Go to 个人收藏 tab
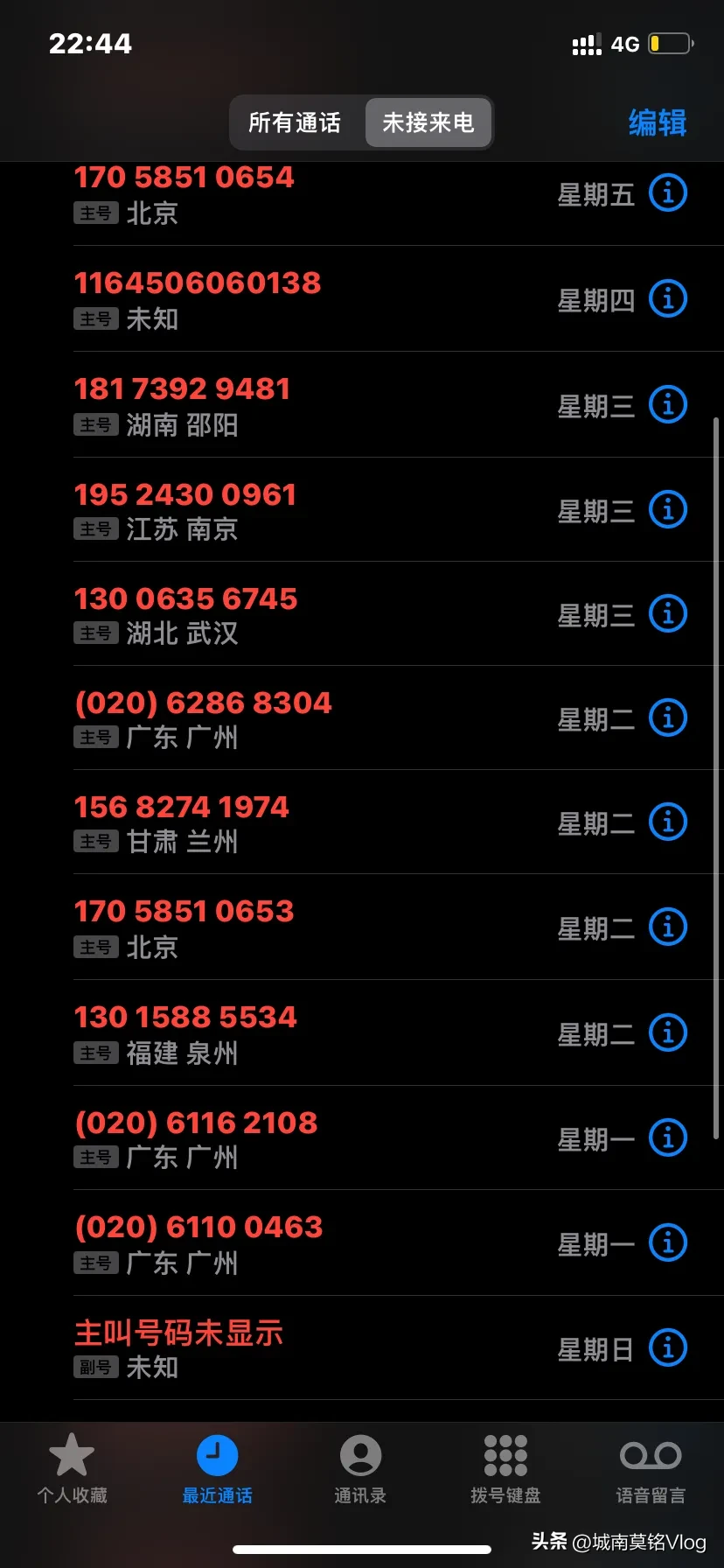This screenshot has width=724, height=1568. pyautogui.click(x=72, y=1469)
